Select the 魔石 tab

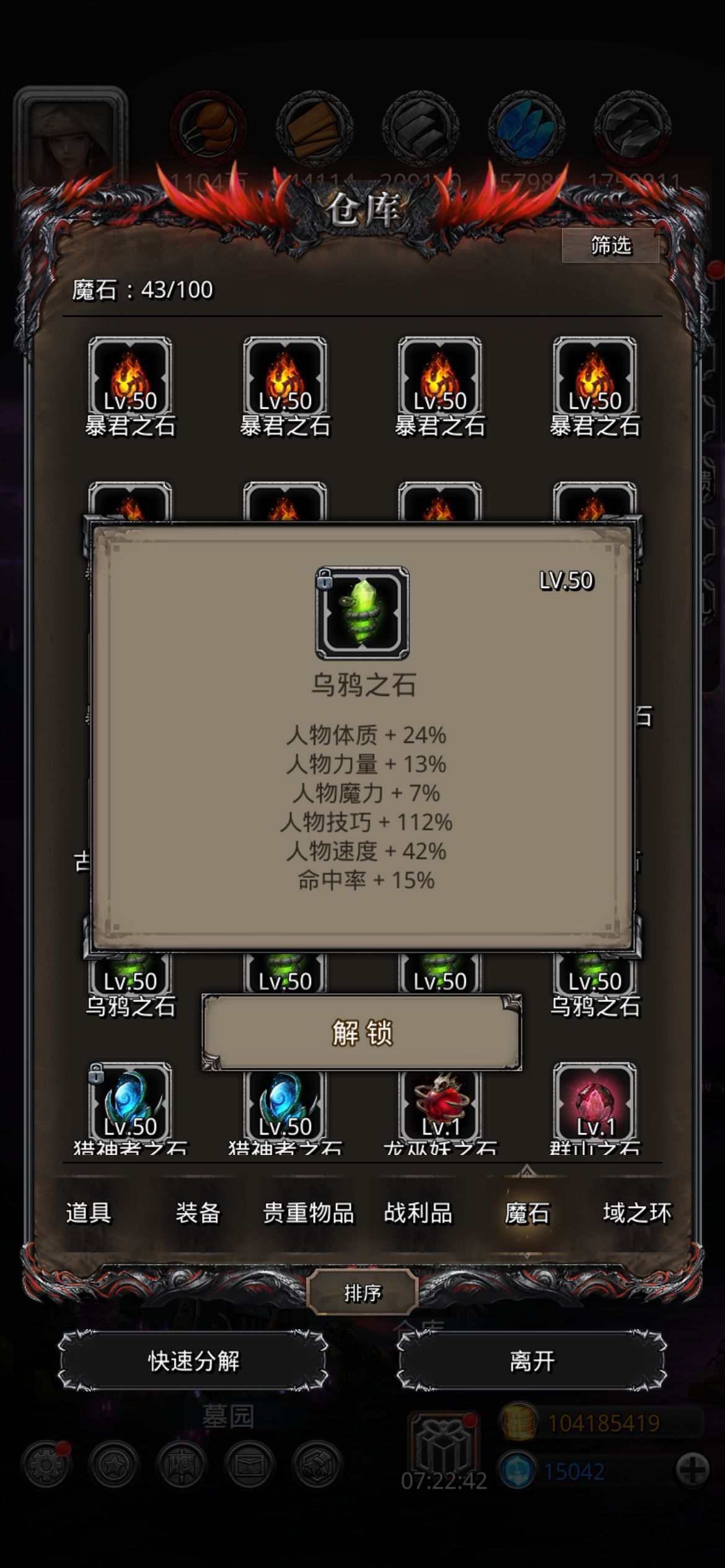[527, 1213]
